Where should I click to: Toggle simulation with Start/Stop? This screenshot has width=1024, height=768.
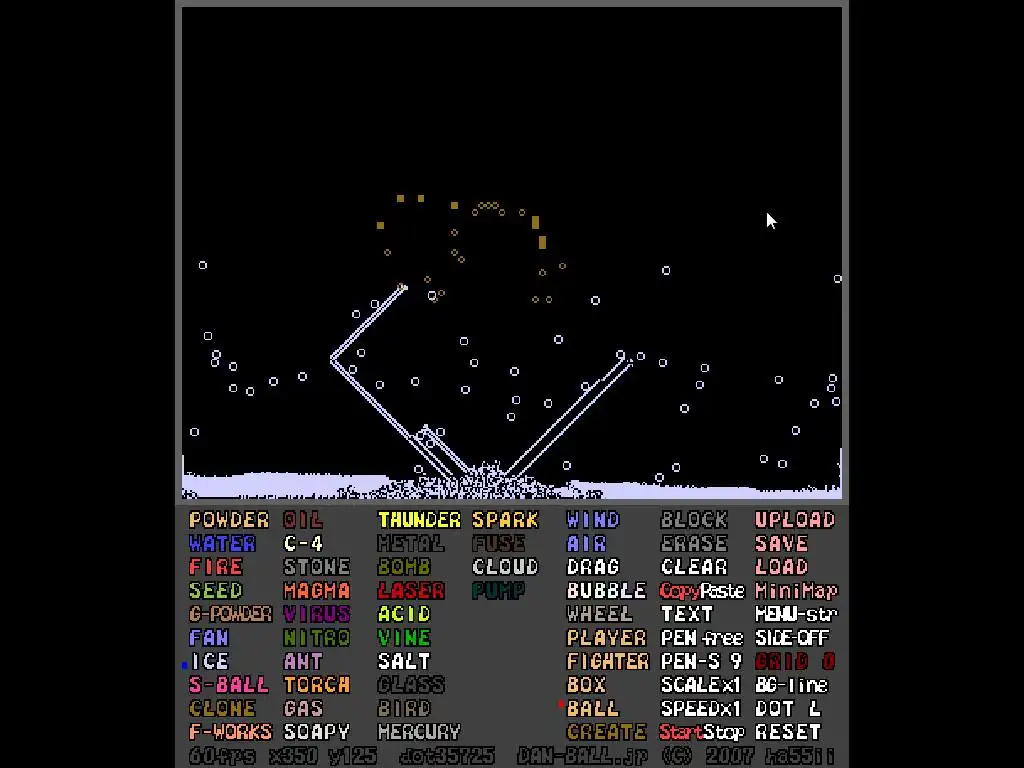tap(701, 732)
